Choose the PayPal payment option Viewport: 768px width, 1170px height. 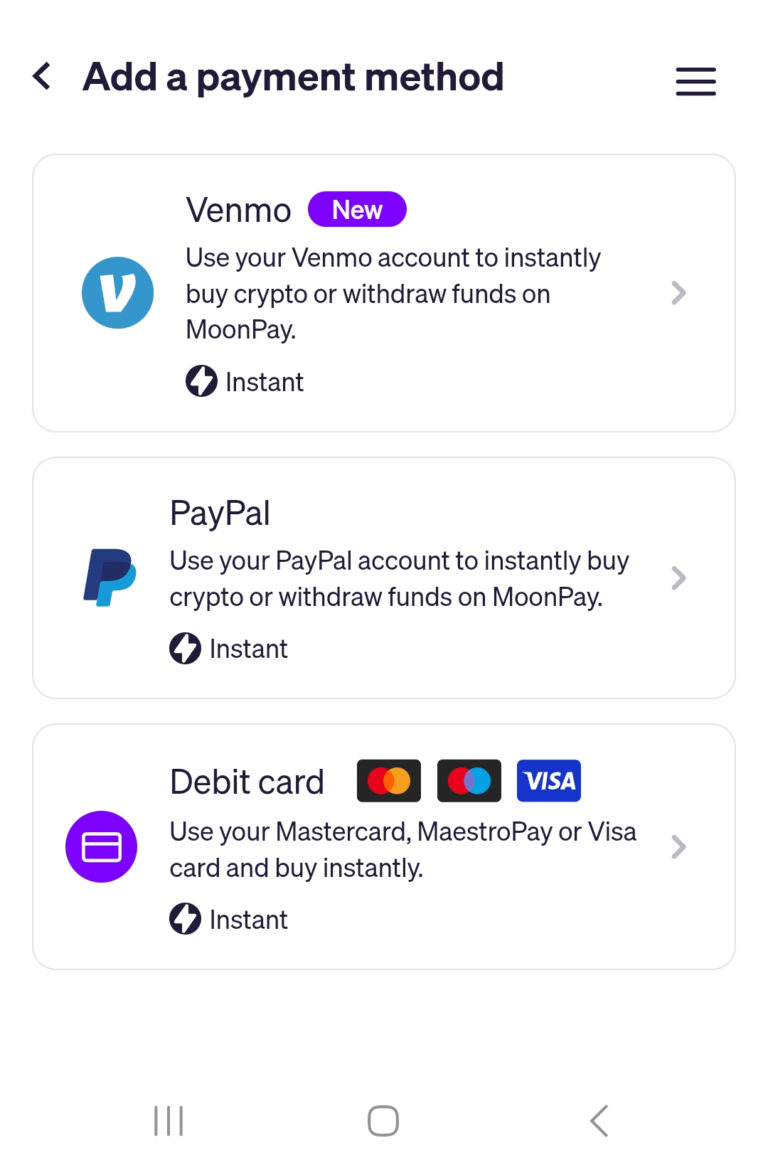384,578
